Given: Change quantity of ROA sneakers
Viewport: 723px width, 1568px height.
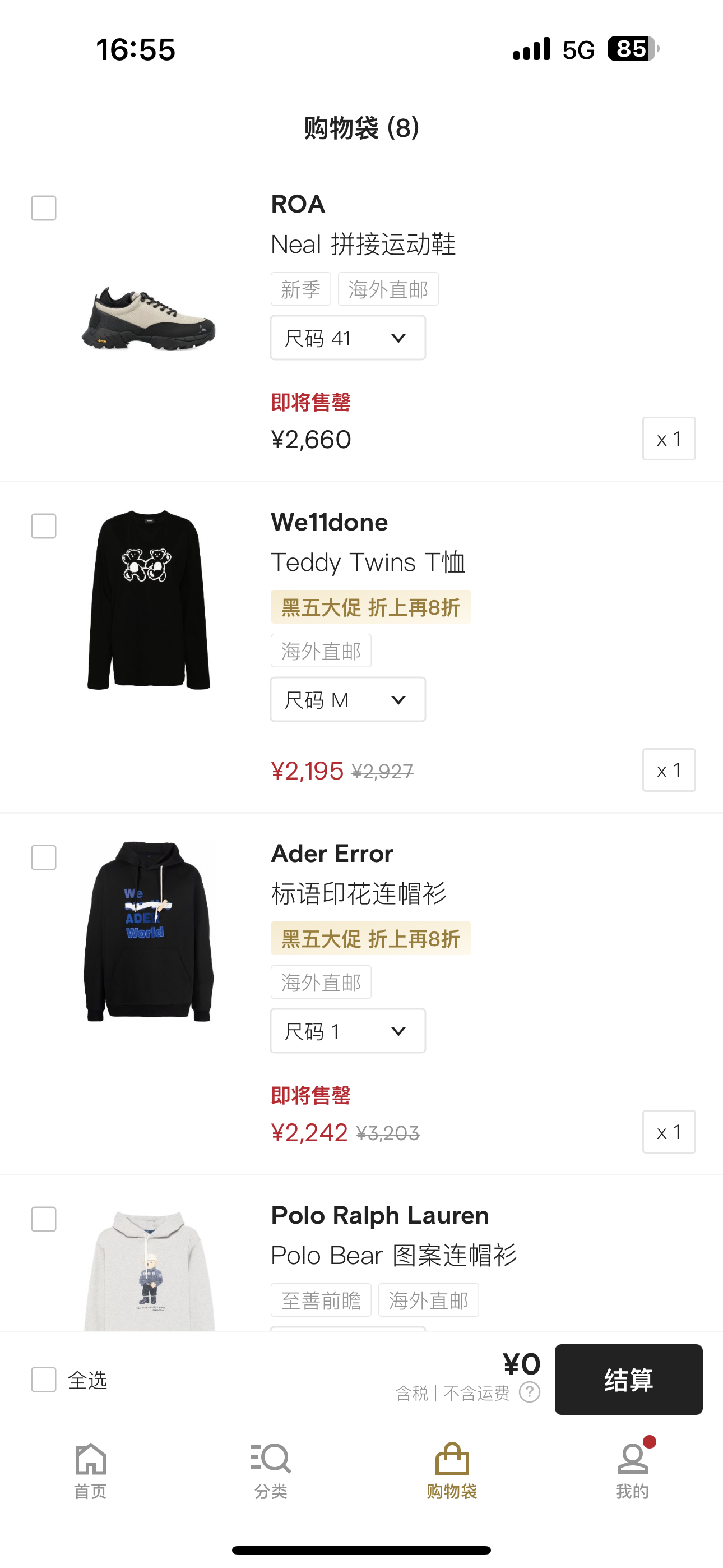Looking at the screenshot, I should [668, 439].
